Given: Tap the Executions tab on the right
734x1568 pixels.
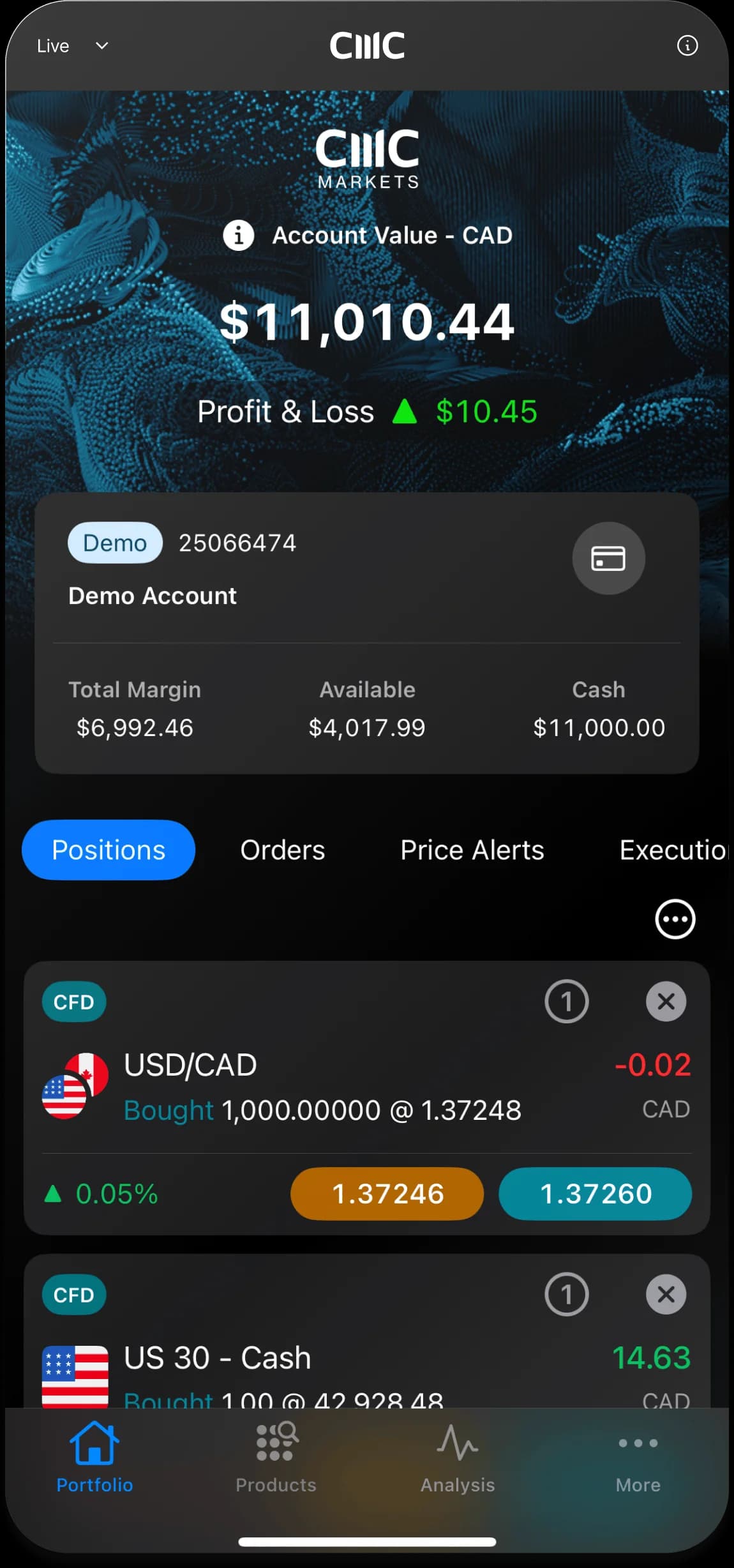Looking at the screenshot, I should tap(674, 850).
